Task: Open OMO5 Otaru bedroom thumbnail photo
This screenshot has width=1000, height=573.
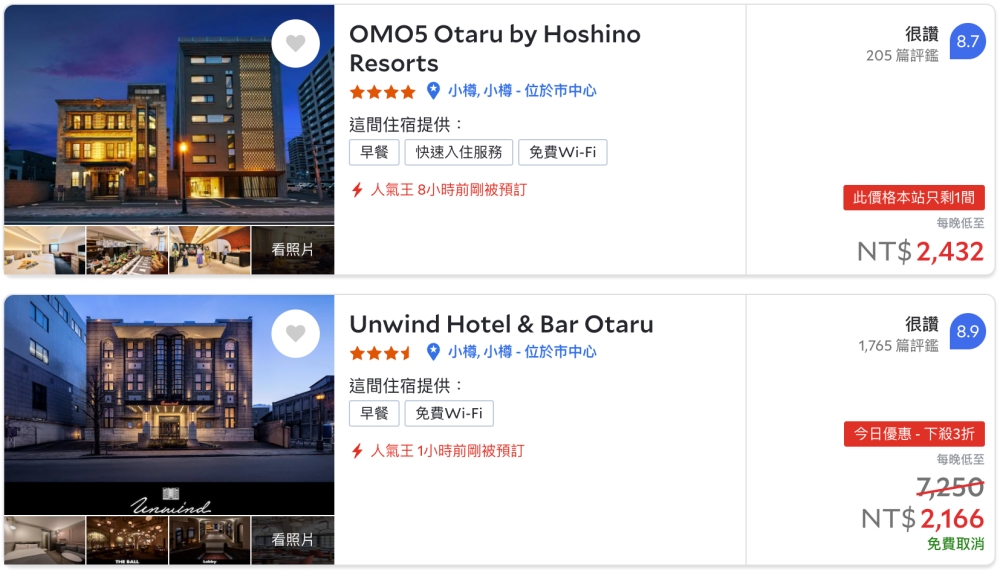Action: [44, 250]
